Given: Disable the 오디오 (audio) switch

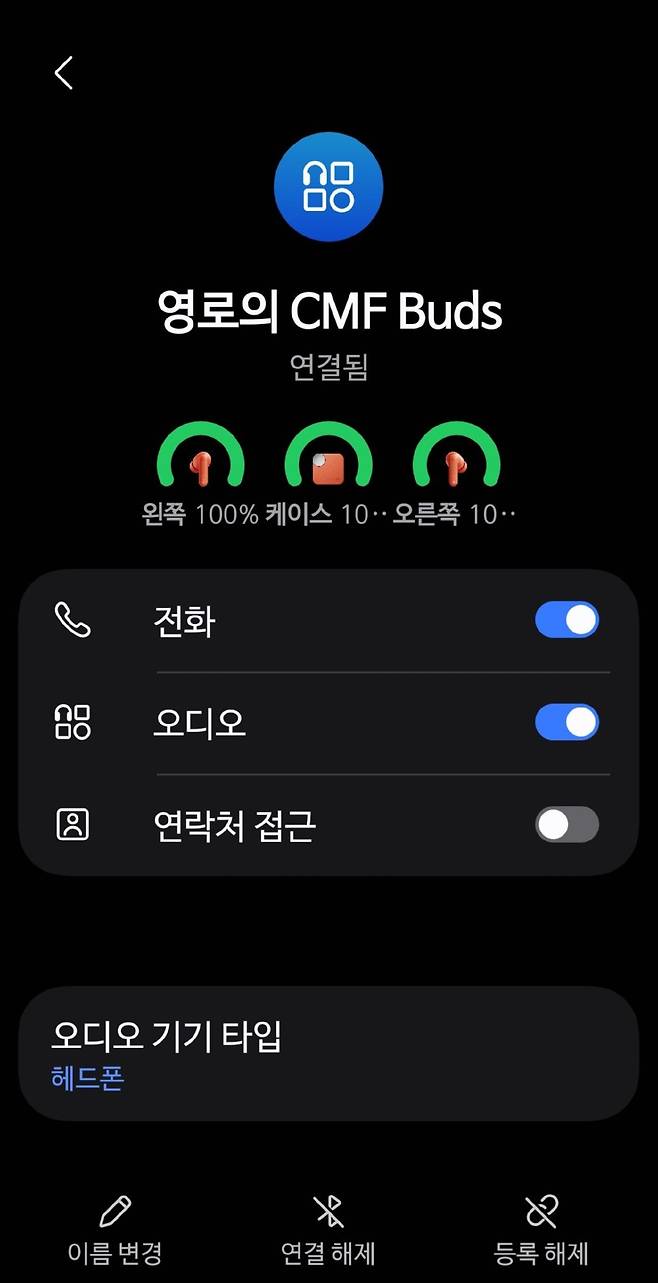Looking at the screenshot, I should click(x=566, y=722).
